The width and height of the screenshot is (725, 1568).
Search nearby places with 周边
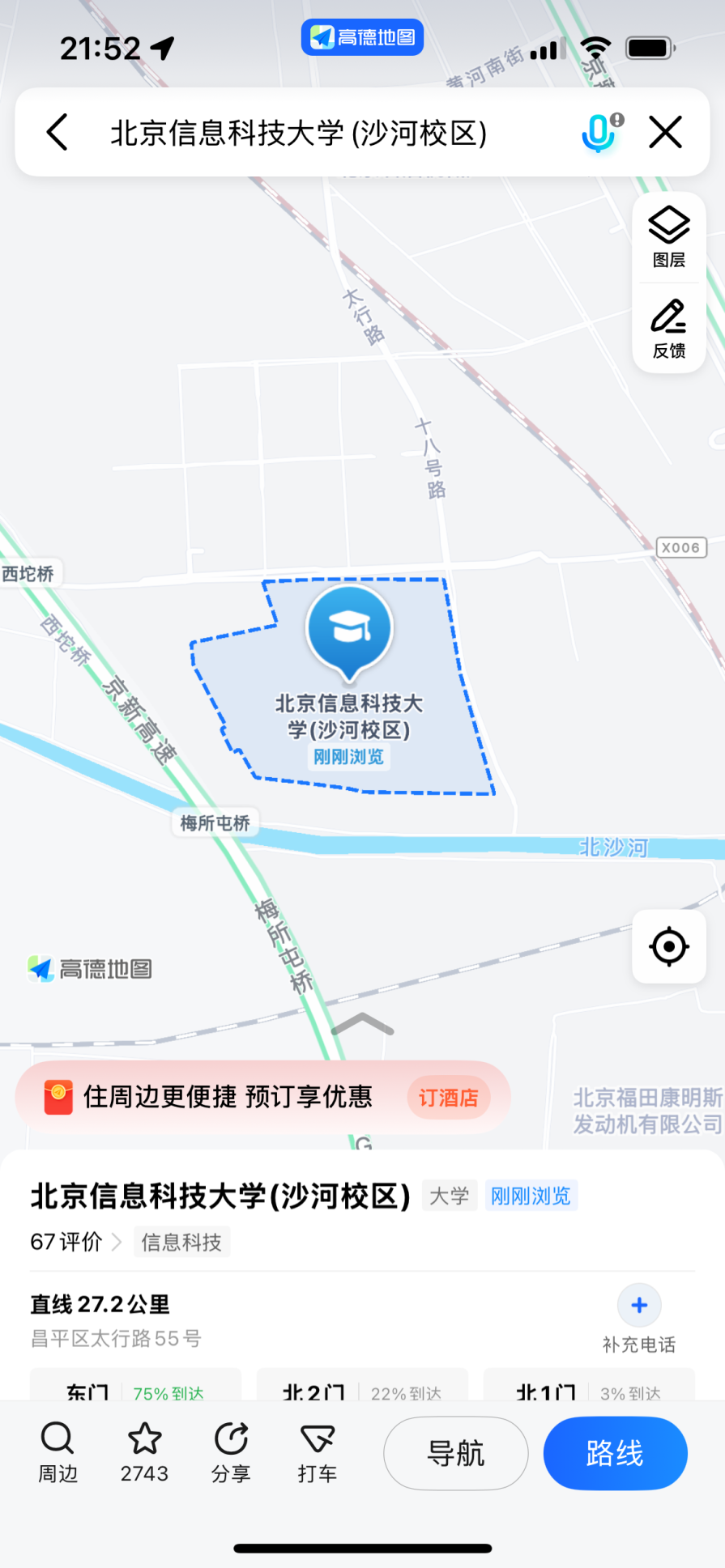coord(58,1452)
